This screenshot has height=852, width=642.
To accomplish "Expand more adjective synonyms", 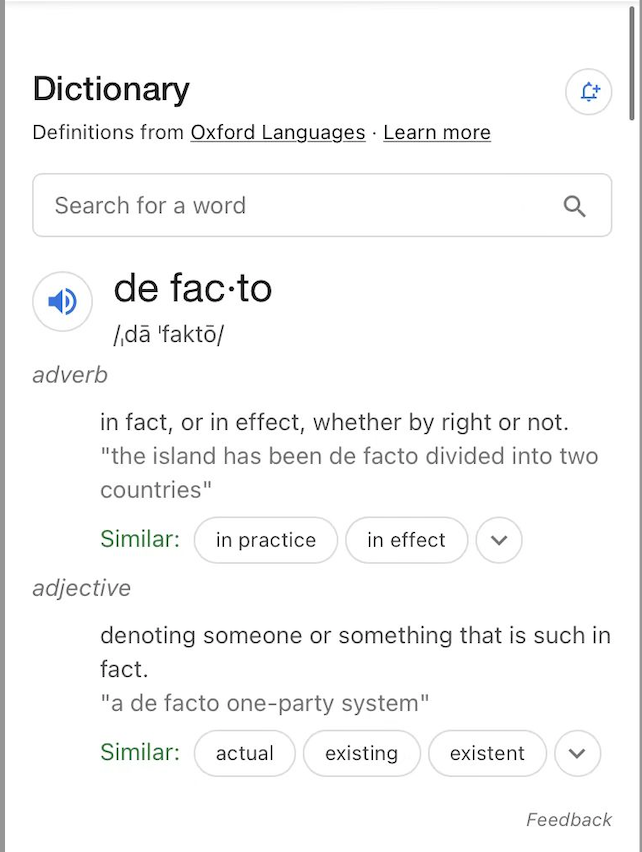I will 577,754.
